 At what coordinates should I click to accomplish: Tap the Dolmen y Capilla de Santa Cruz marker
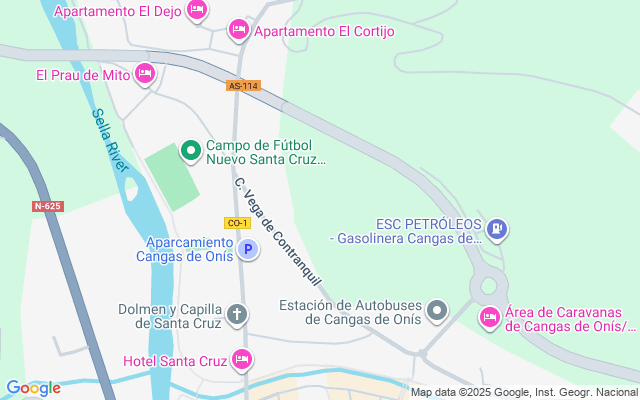pos(237,316)
